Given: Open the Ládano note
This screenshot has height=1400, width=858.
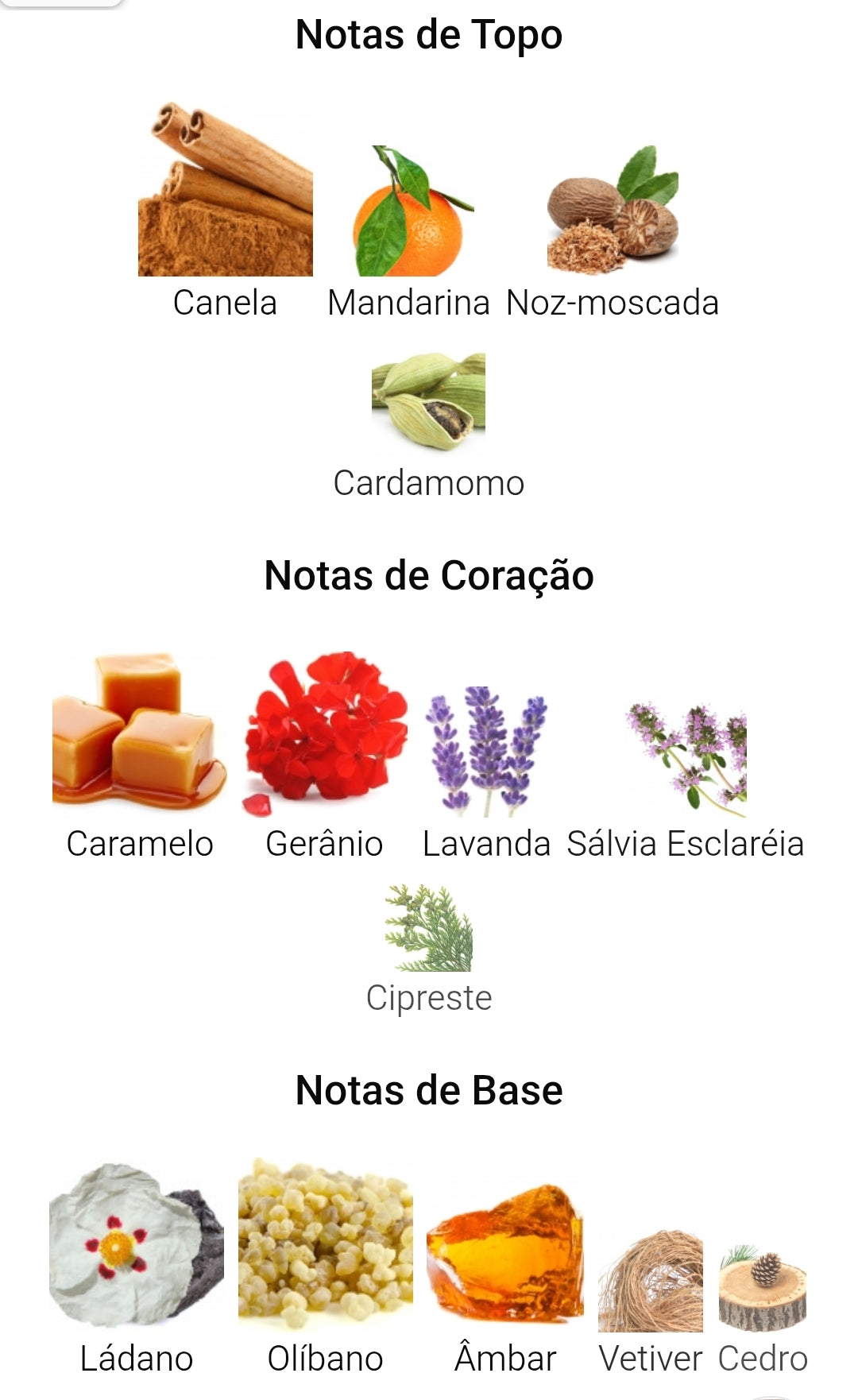Looking at the screenshot, I should tap(137, 1246).
